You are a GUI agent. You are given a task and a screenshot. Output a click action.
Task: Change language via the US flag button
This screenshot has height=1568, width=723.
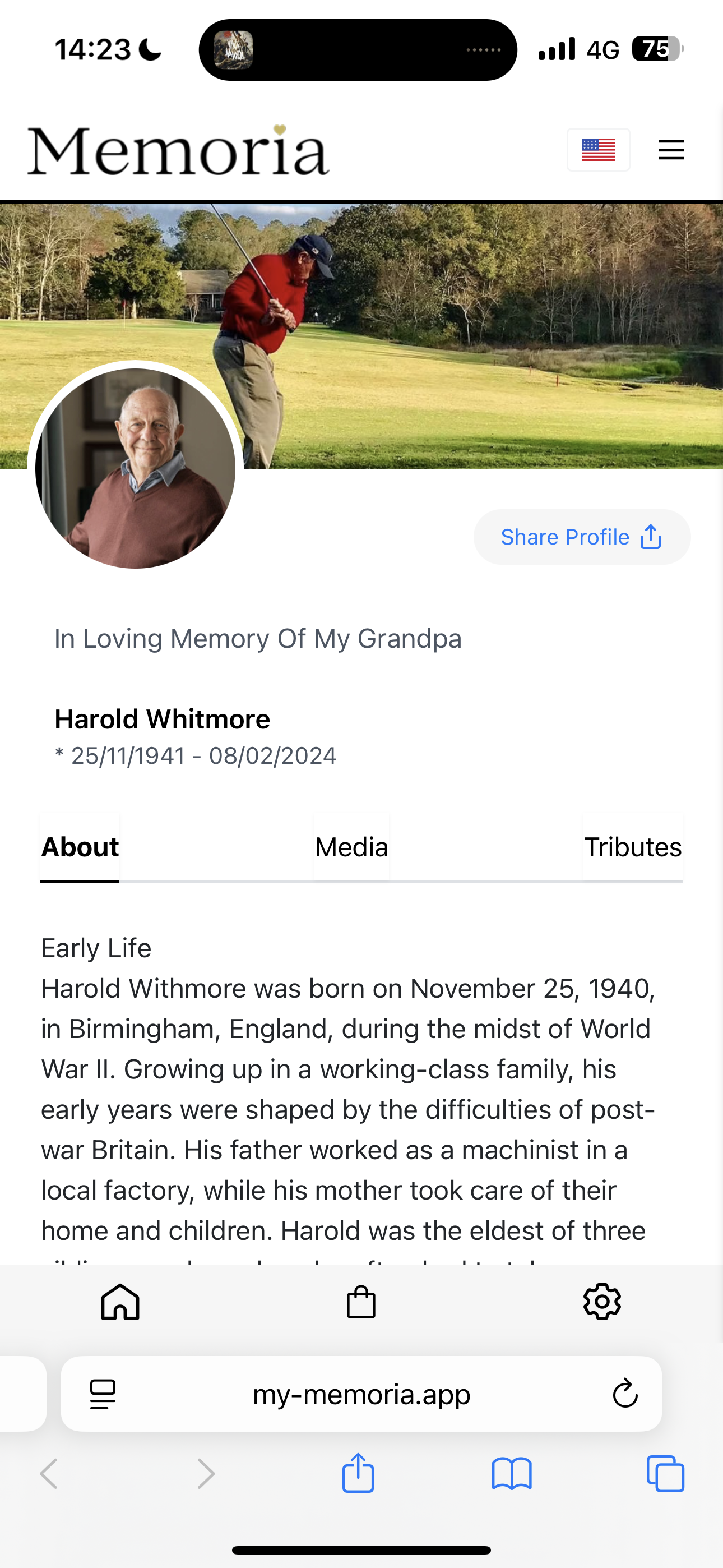[x=597, y=150]
